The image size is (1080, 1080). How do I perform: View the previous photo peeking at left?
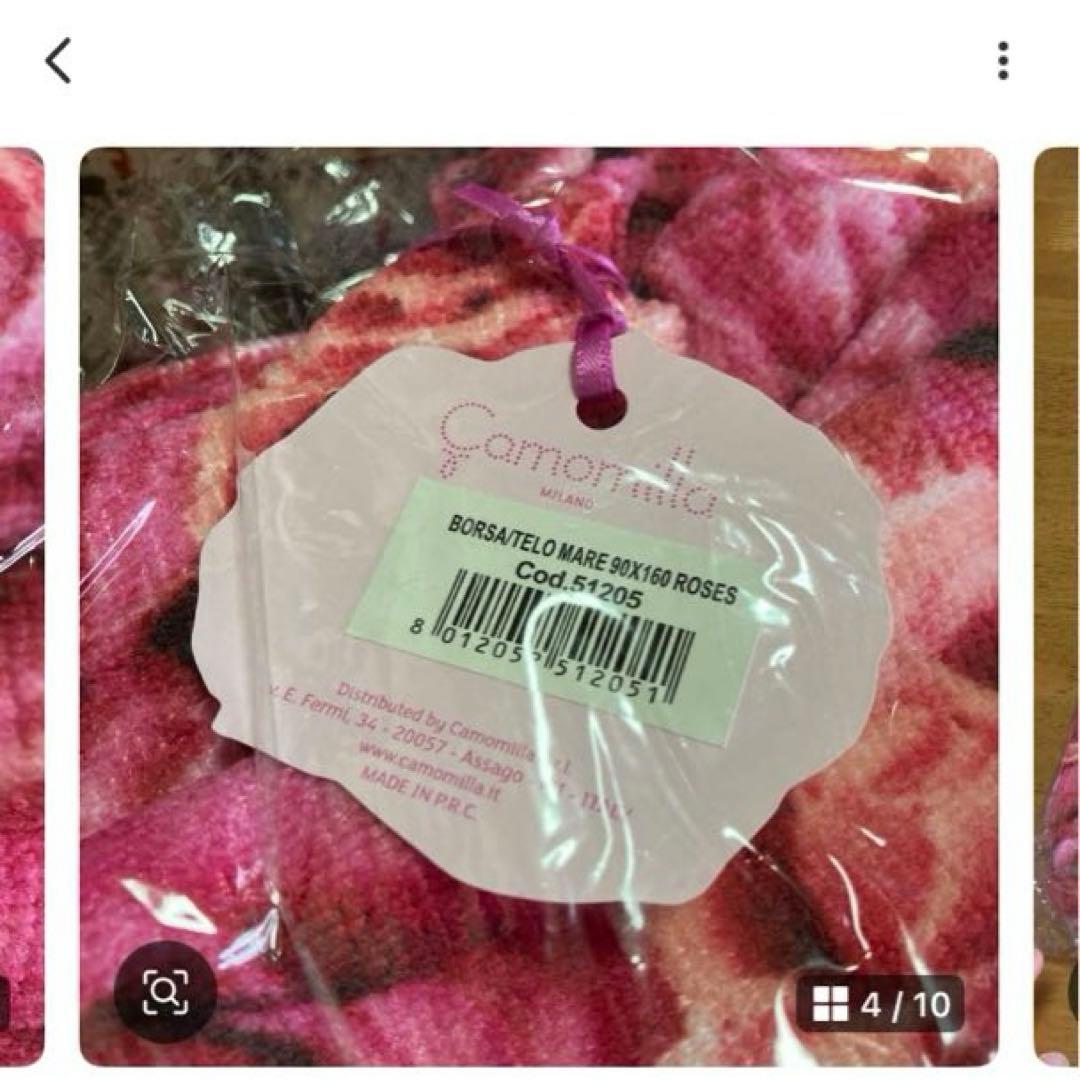(21, 600)
